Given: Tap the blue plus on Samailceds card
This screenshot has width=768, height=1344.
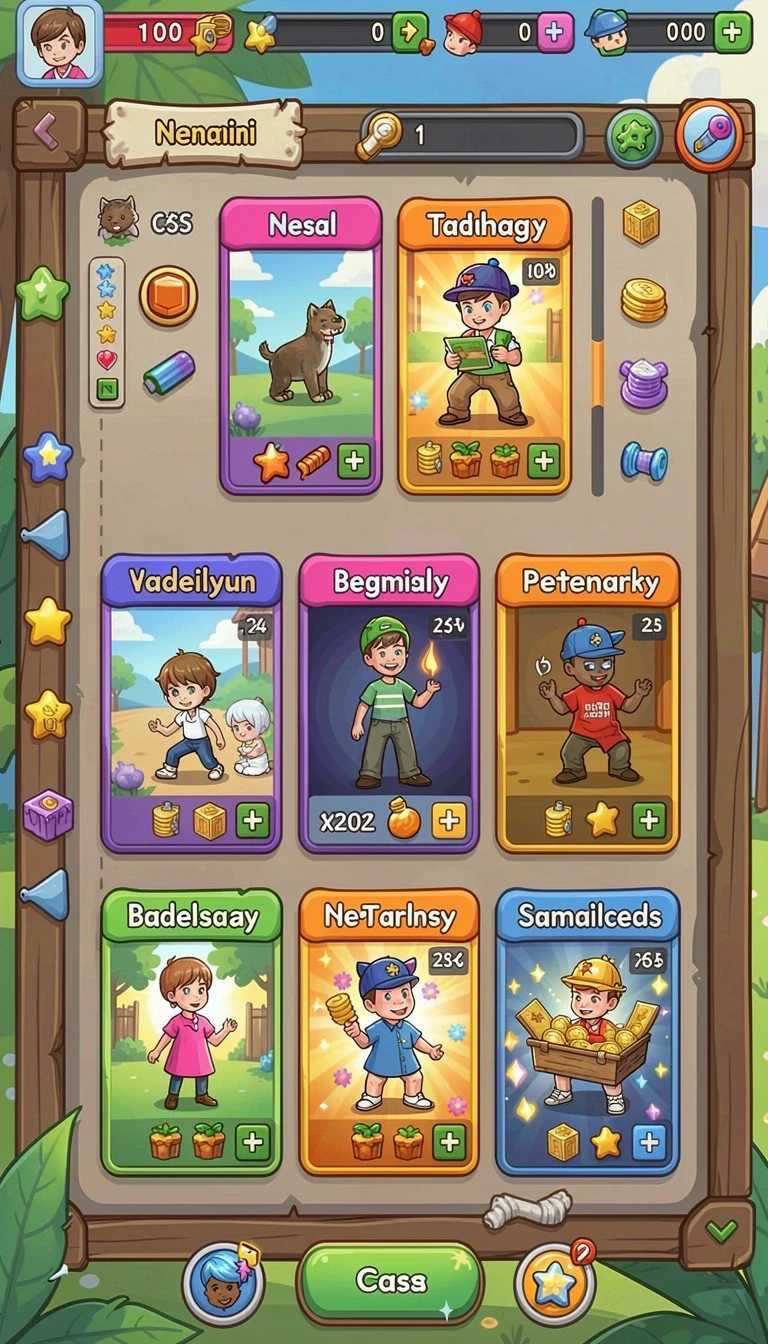Looking at the screenshot, I should point(648,1141).
